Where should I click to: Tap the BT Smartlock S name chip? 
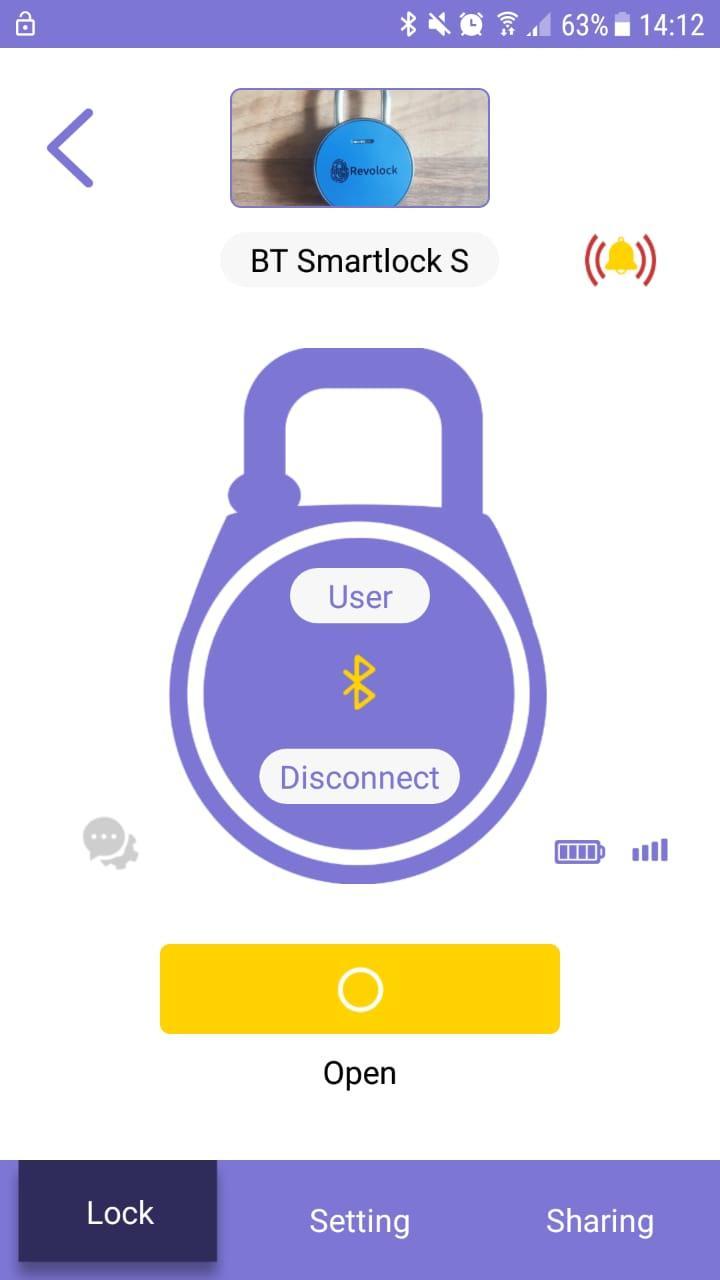coord(359,261)
